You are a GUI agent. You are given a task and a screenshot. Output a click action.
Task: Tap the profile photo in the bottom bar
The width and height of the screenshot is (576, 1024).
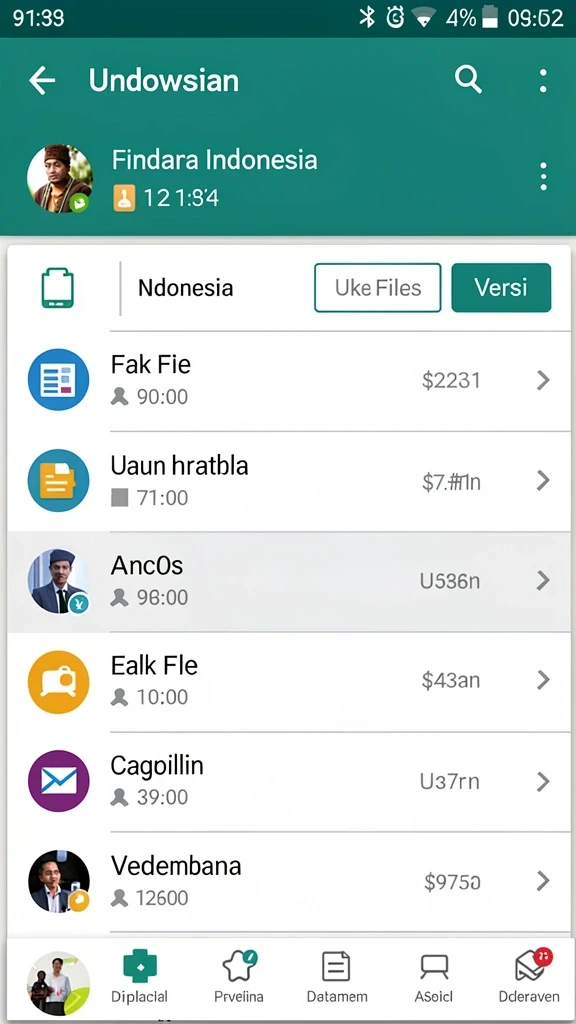tap(58, 982)
